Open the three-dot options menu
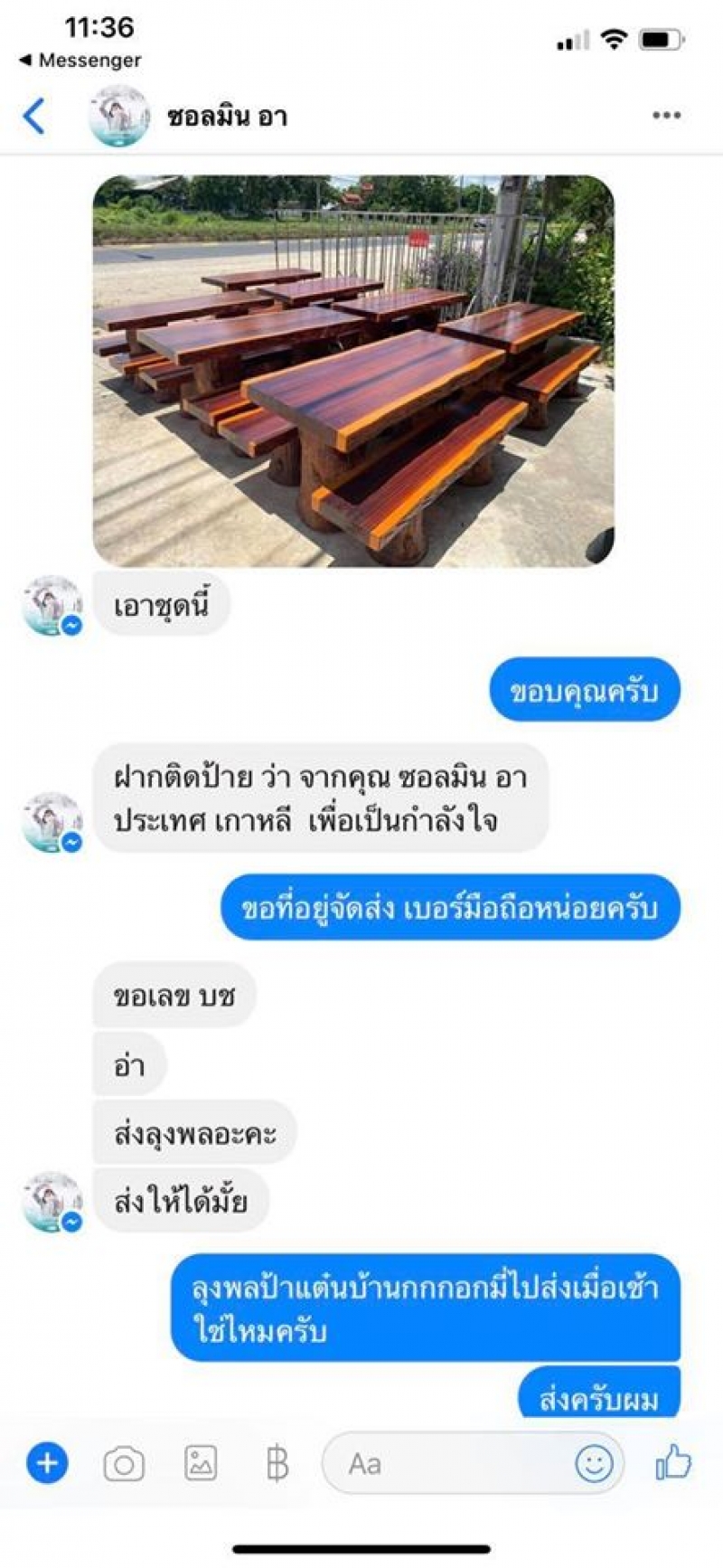The height and width of the screenshot is (1568, 723). (666, 116)
